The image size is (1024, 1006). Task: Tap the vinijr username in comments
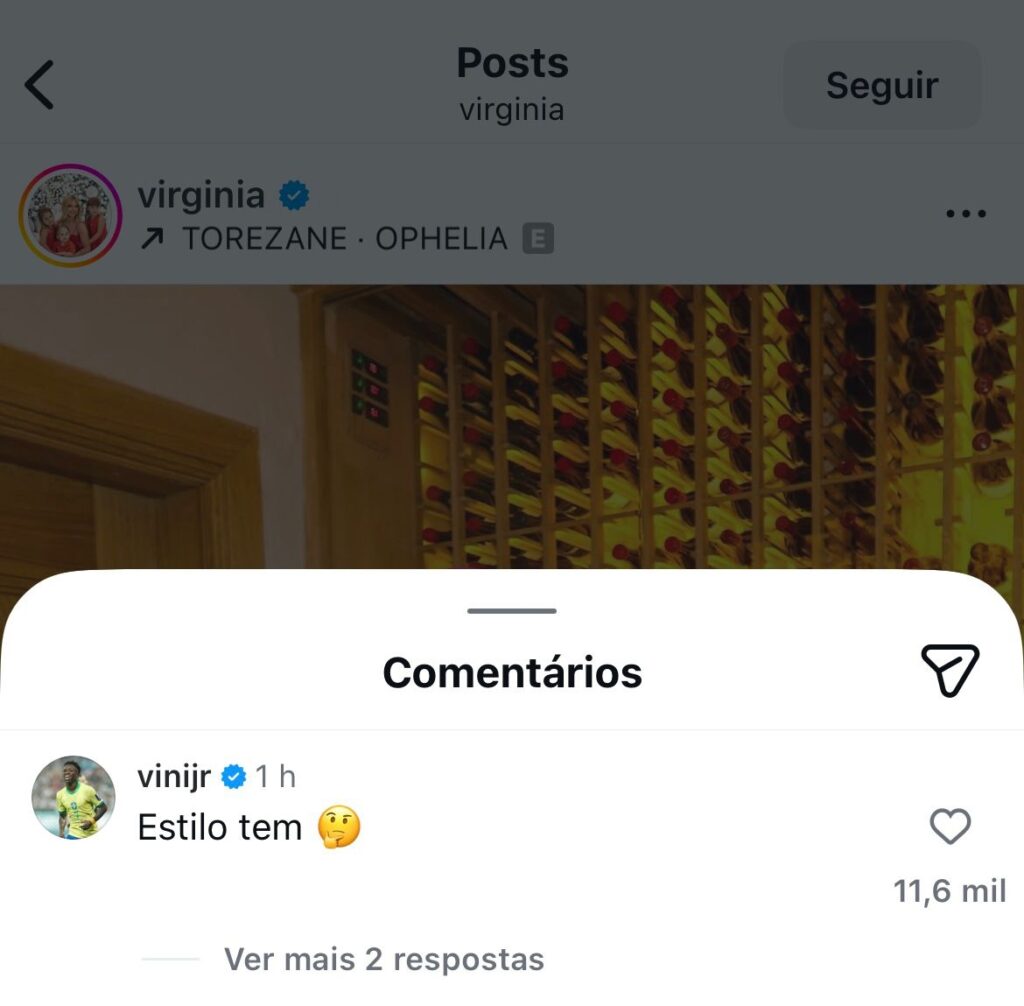[x=173, y=776]
